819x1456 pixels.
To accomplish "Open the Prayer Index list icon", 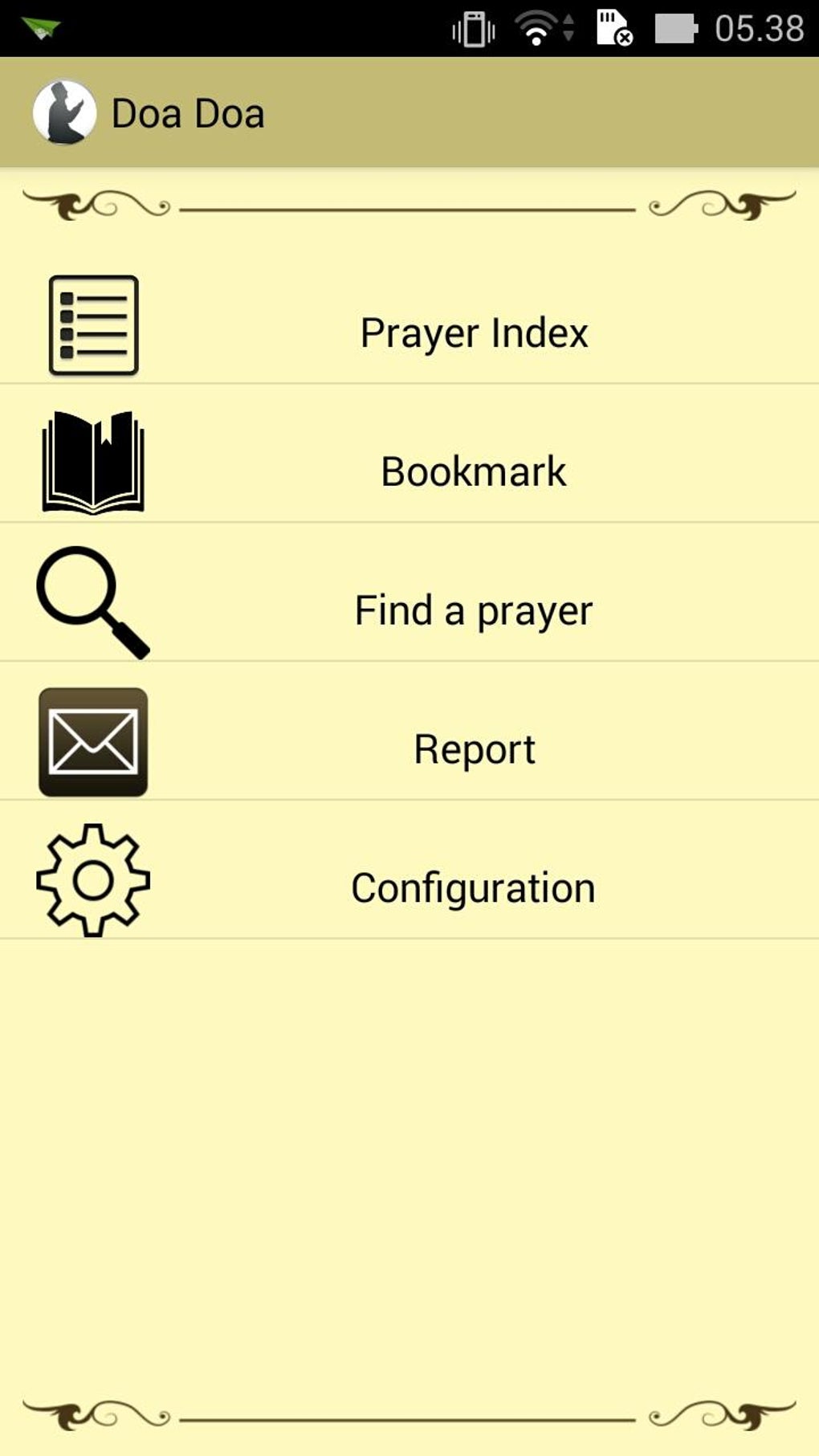I will tap(92, 324).
